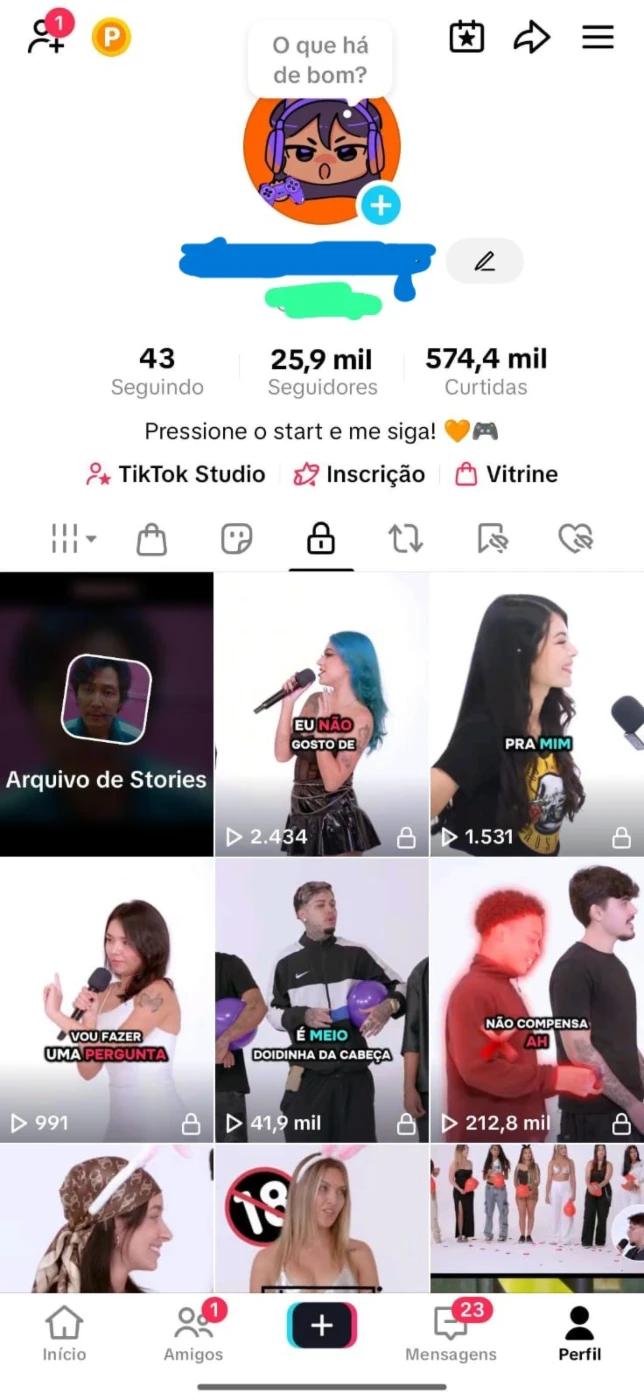The image size is (644, 1400).
Task: Open the Amigos tab
Action: point(193,1334)
